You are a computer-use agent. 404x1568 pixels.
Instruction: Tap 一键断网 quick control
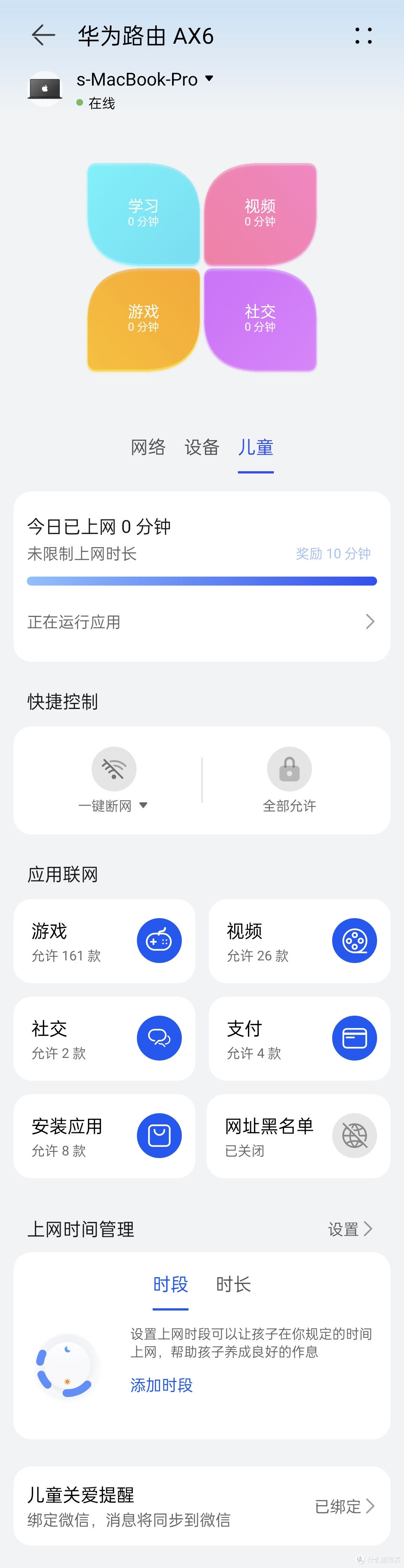tap(114, 779)
